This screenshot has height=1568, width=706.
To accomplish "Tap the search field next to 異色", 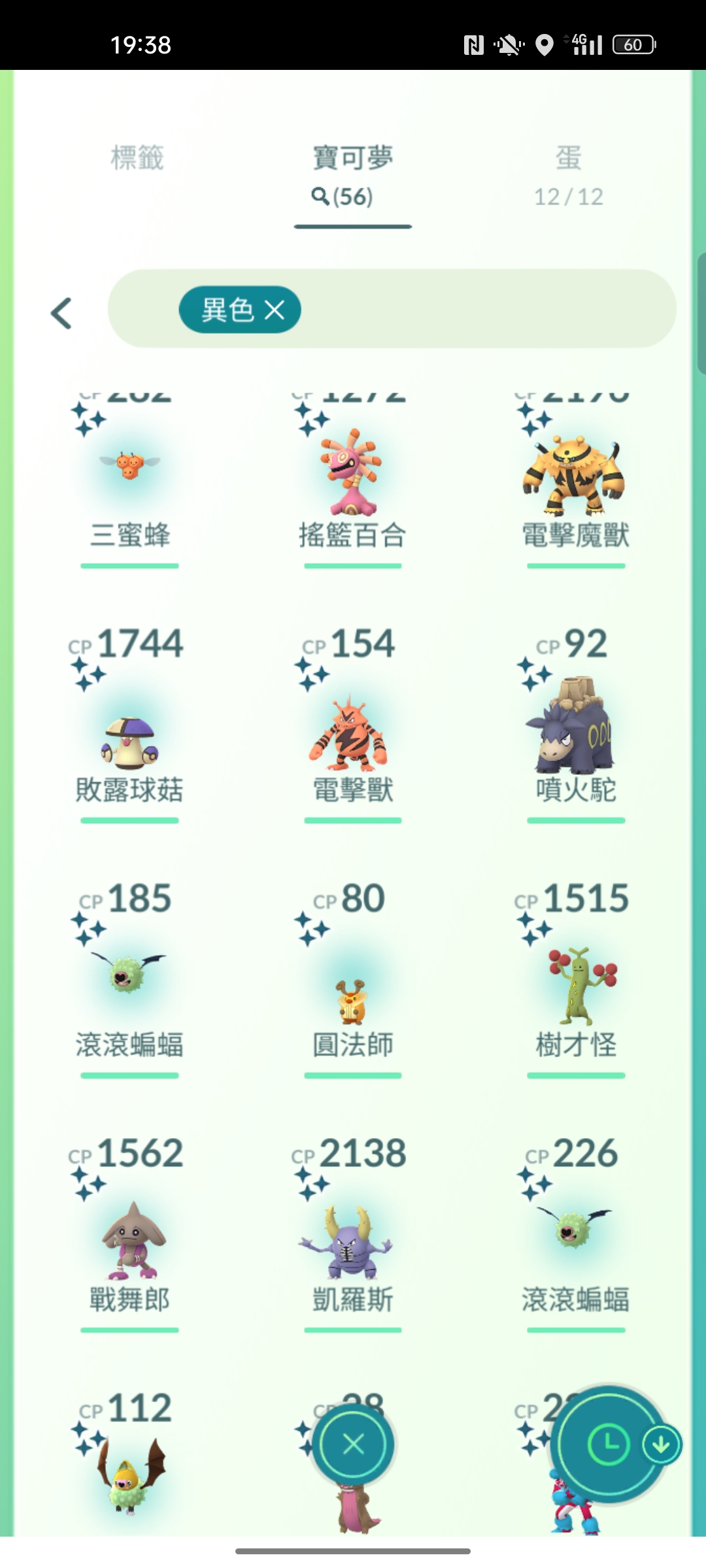I will tap(484, 309).
